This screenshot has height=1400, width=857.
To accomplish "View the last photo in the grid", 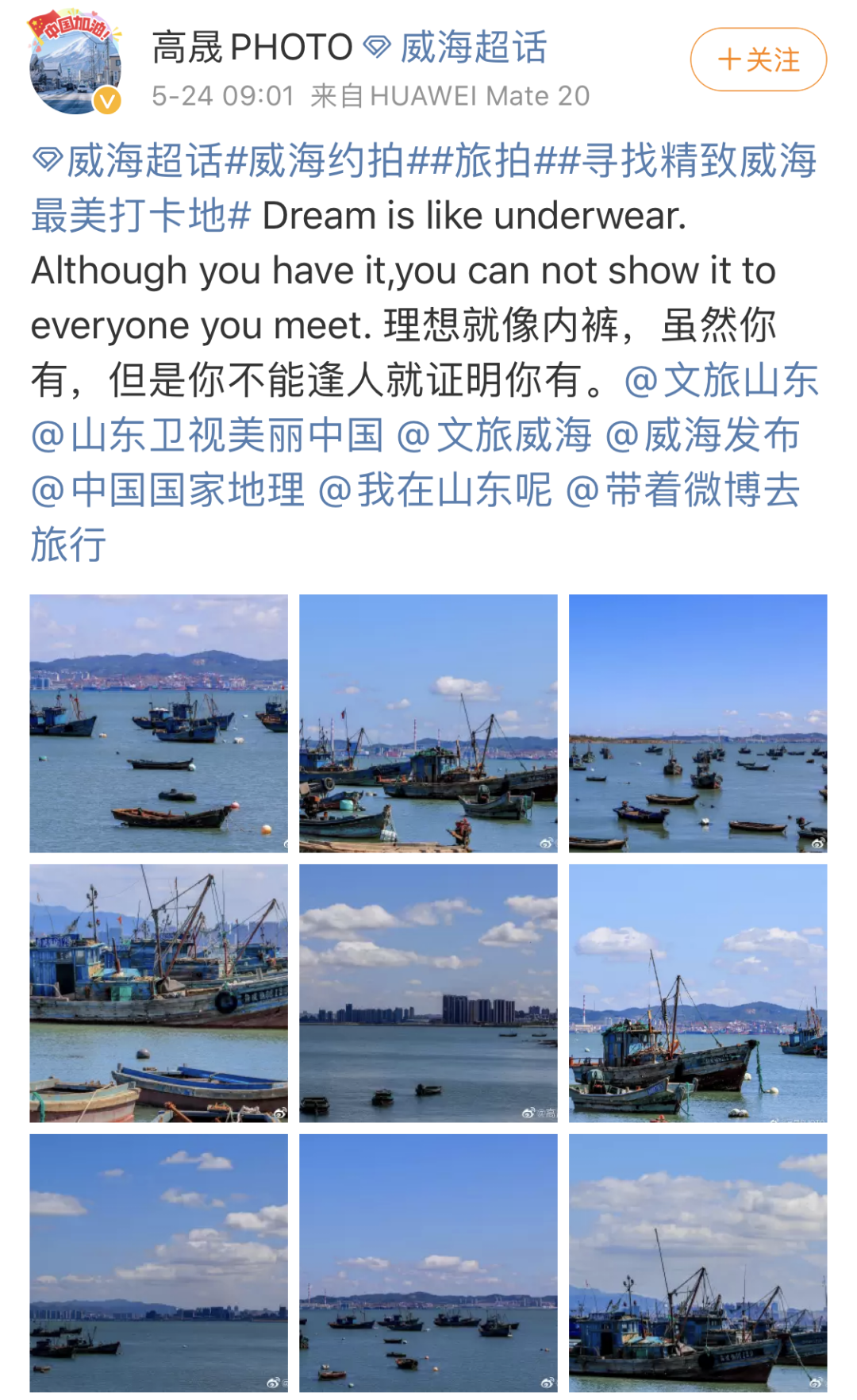I will (x=698, y=1263).
